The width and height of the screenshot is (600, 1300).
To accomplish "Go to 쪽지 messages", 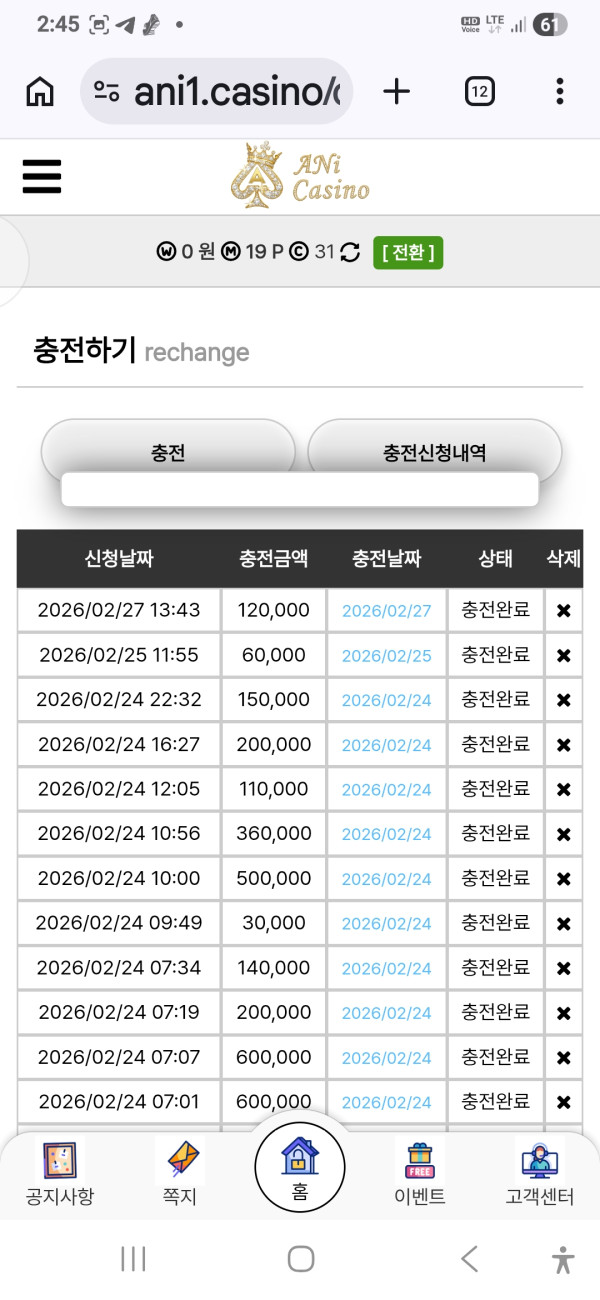I will [180, 1172].
